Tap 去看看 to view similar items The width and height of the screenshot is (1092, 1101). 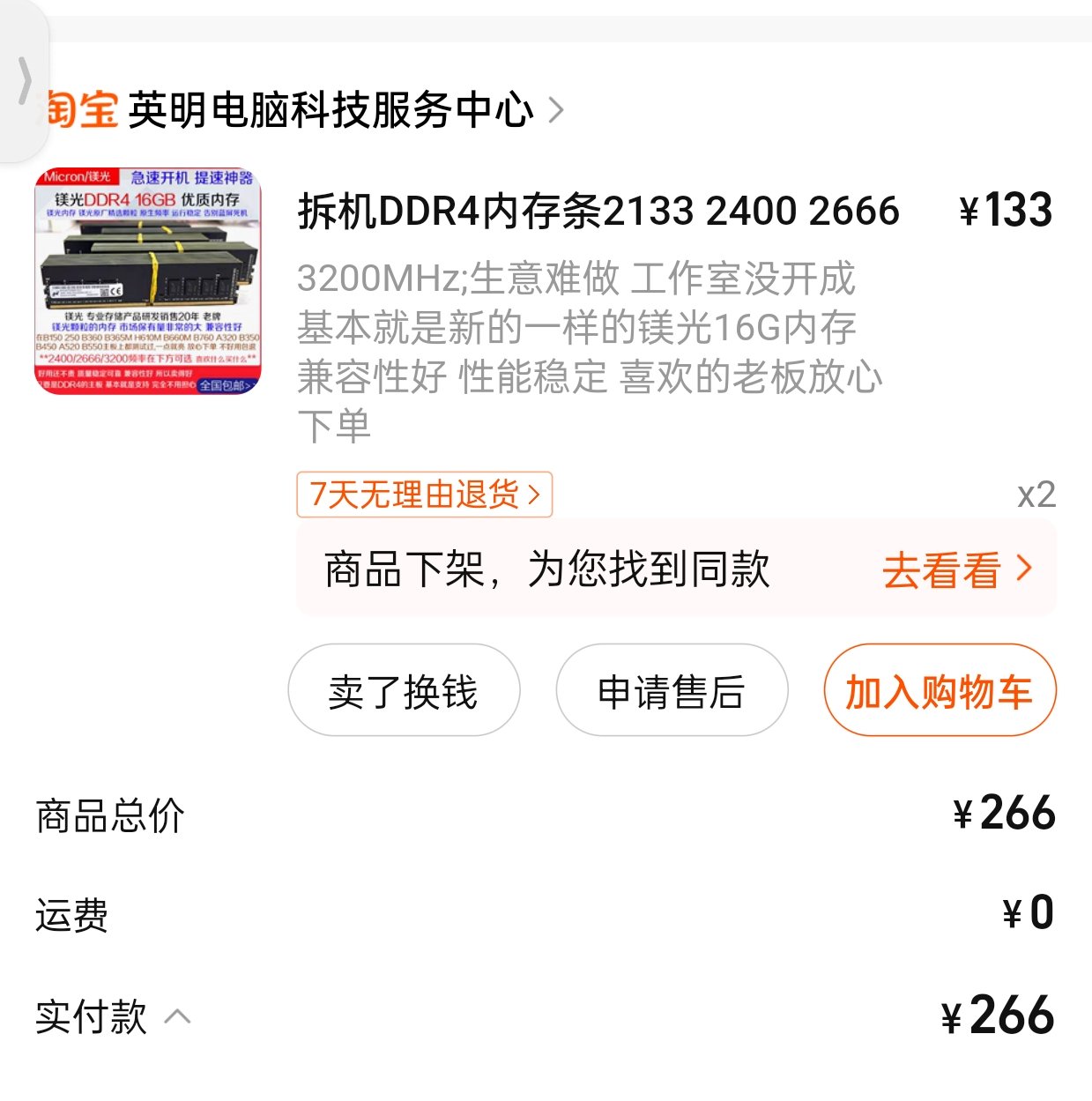click(x=955, y=570)
